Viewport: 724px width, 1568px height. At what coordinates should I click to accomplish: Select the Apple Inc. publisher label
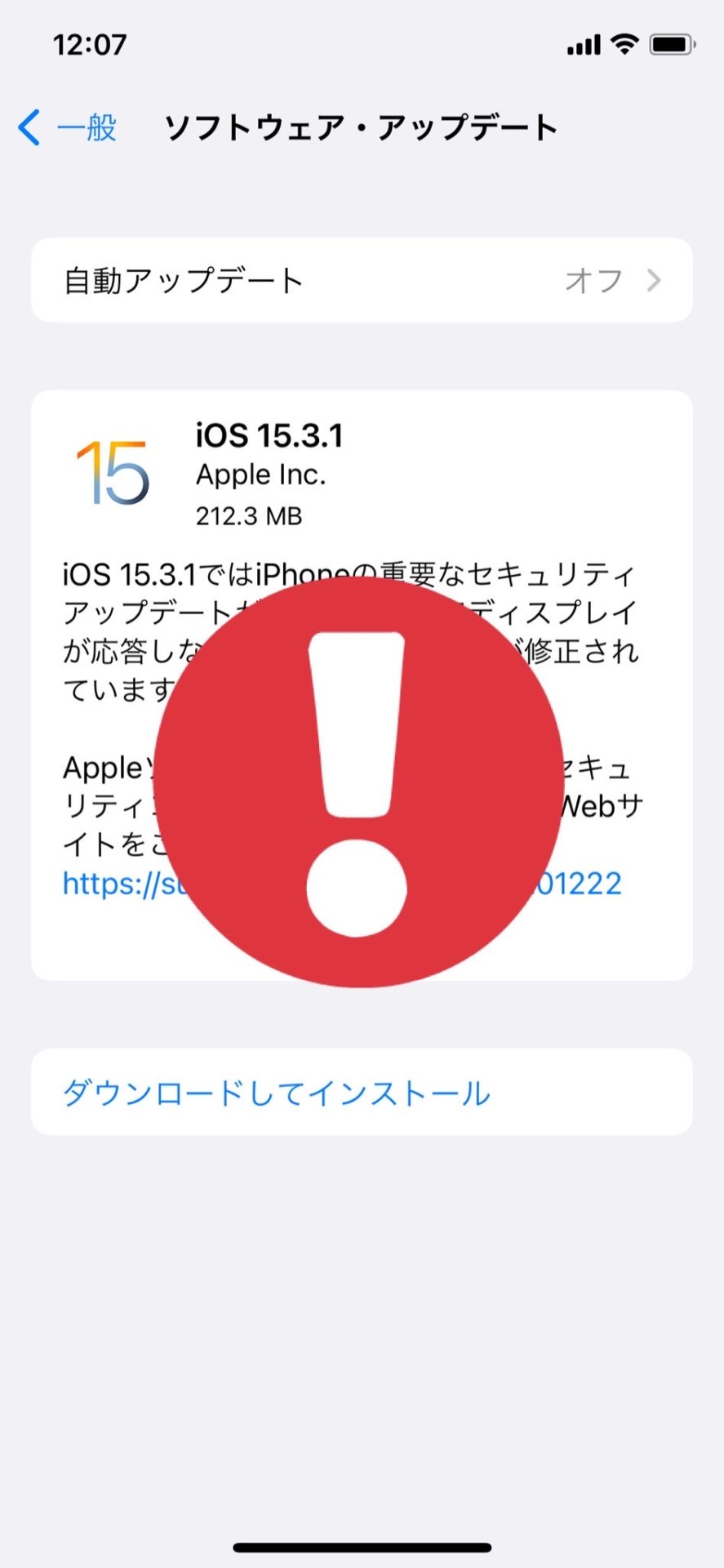(261, 474)
